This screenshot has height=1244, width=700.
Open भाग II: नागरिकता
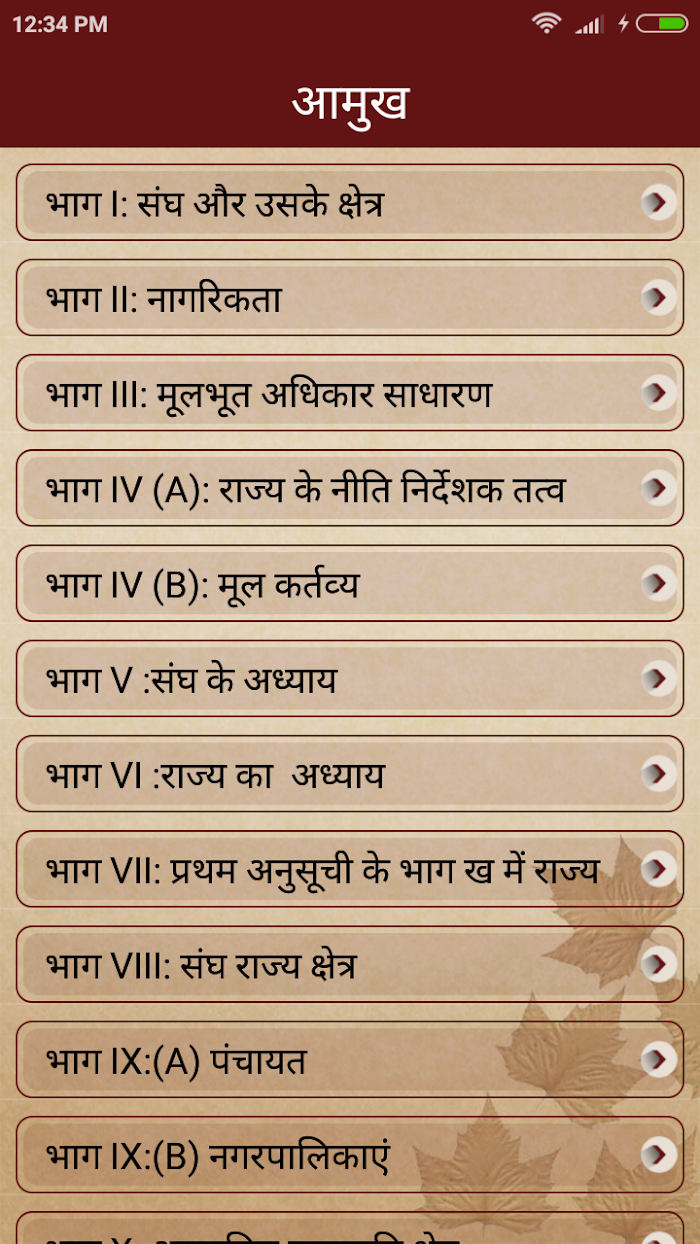[350, 298]
